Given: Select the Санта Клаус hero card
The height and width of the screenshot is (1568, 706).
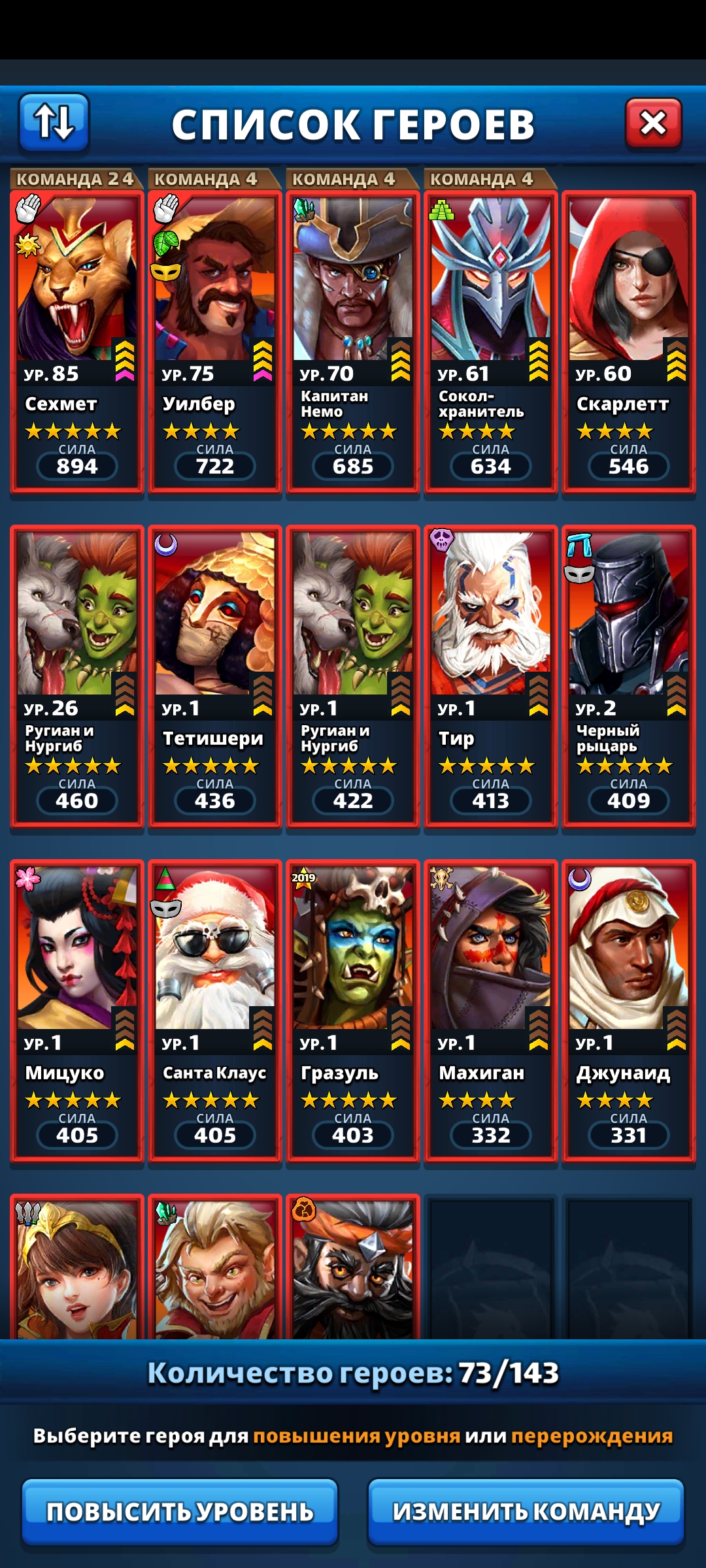Looking at the screenshot, I should pos(214,1009).
